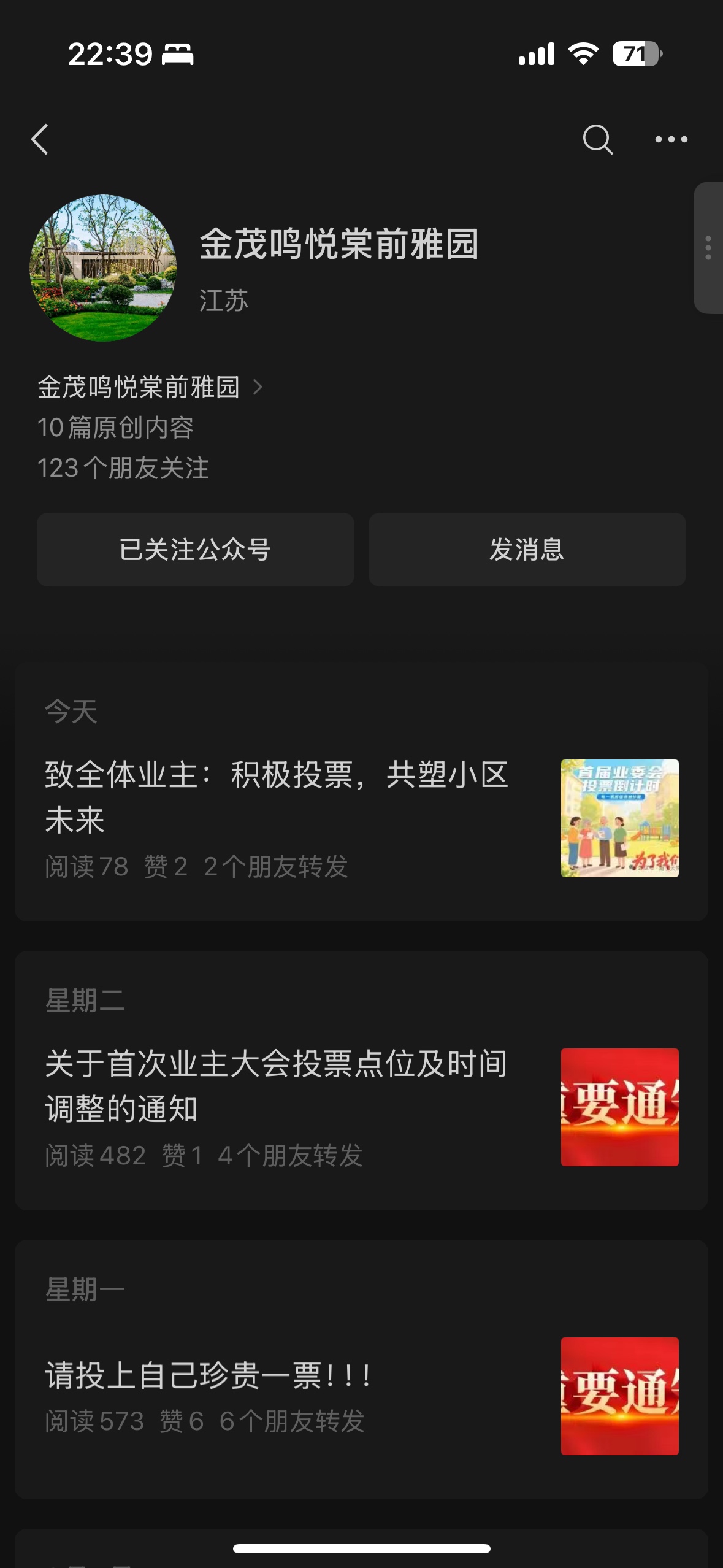The width and height of the screenshot is (723, 1568).
Task: Go back using the top-left arrow
Action: (40, 139)
